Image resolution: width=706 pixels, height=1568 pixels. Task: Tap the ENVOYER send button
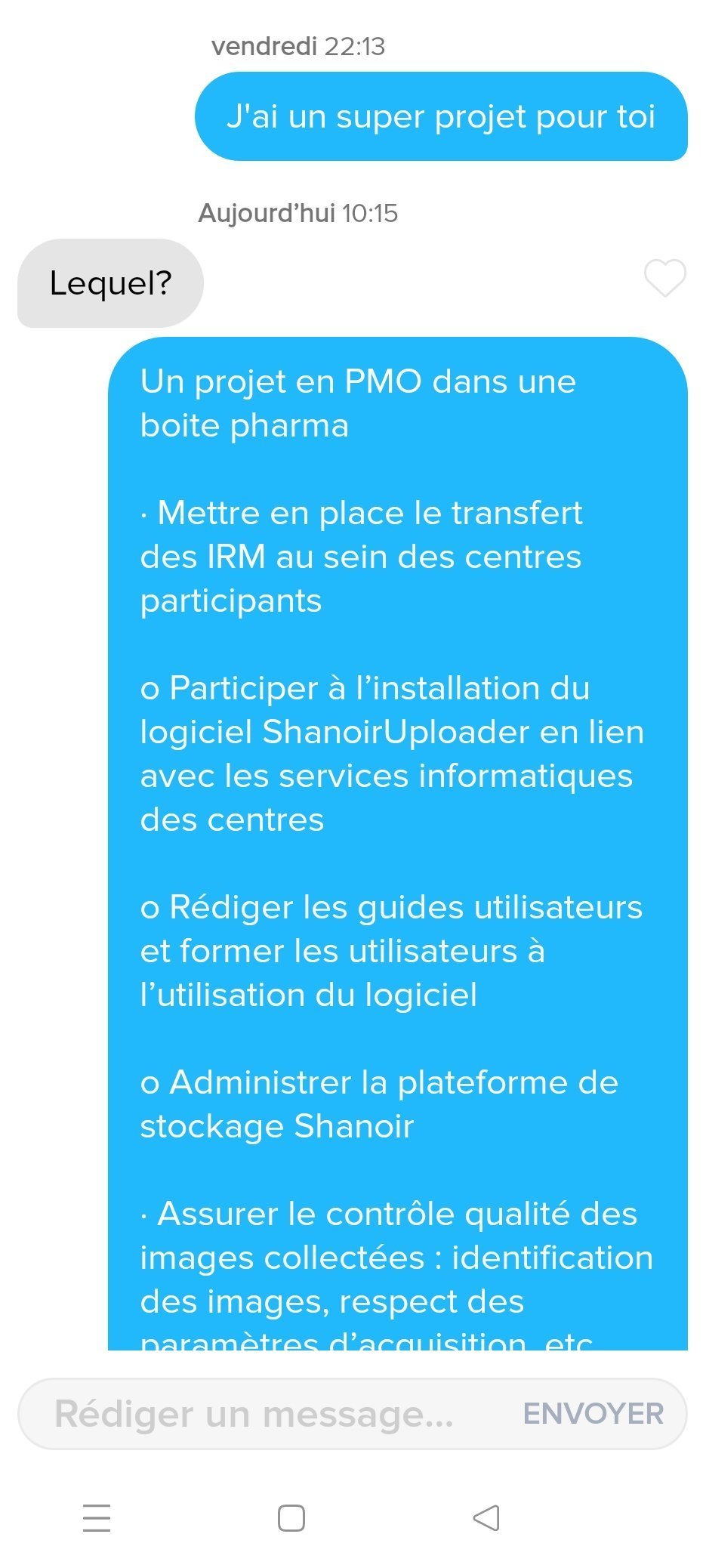[x=593, y=1414]
